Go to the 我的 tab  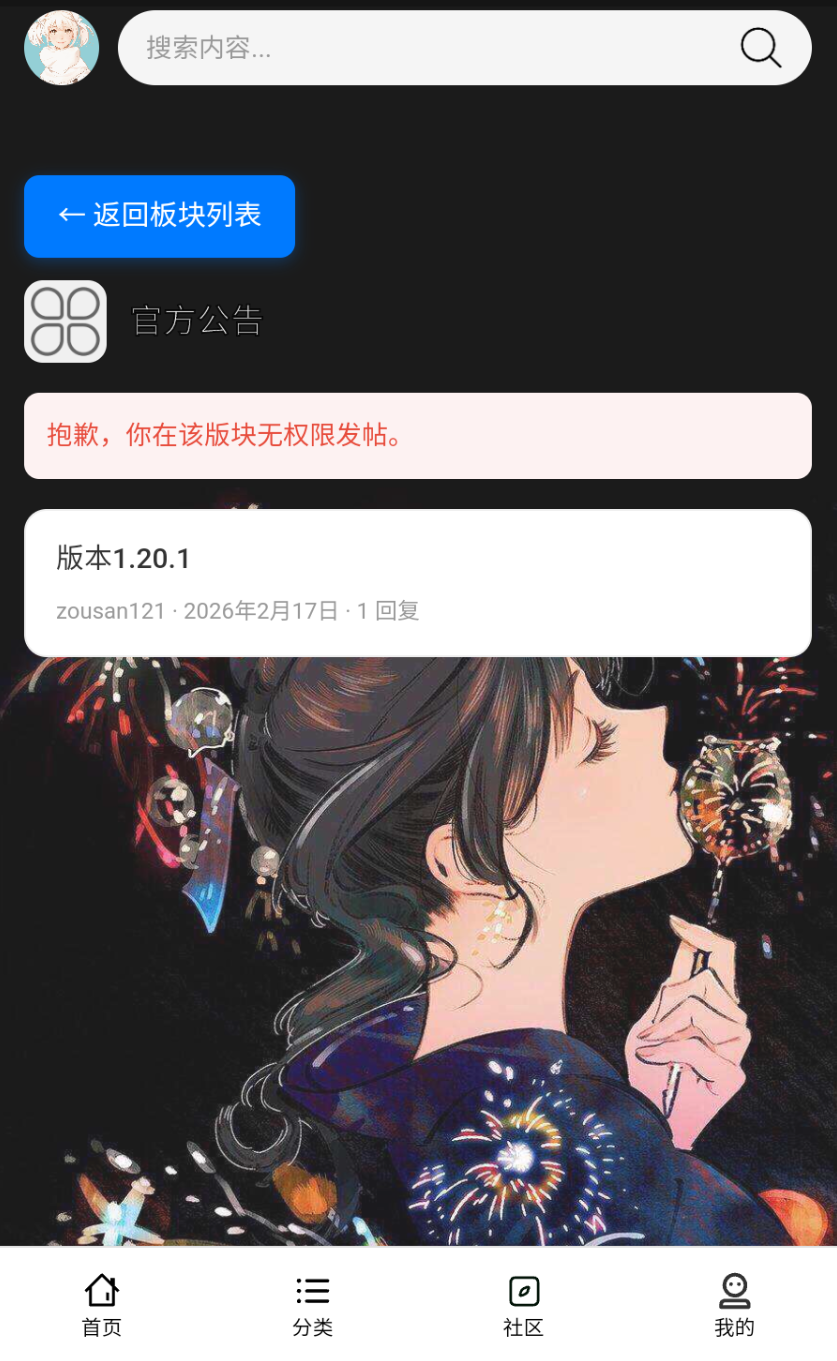[734, 1305]
